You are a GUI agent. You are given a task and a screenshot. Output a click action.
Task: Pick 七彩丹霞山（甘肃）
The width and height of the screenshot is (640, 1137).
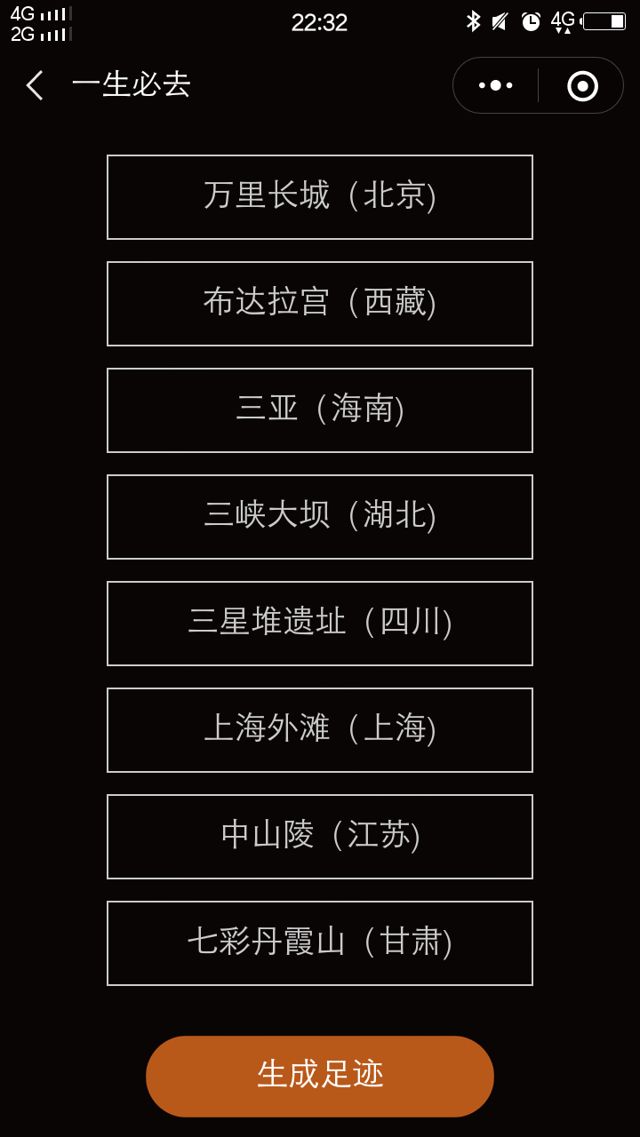point(320,943)
